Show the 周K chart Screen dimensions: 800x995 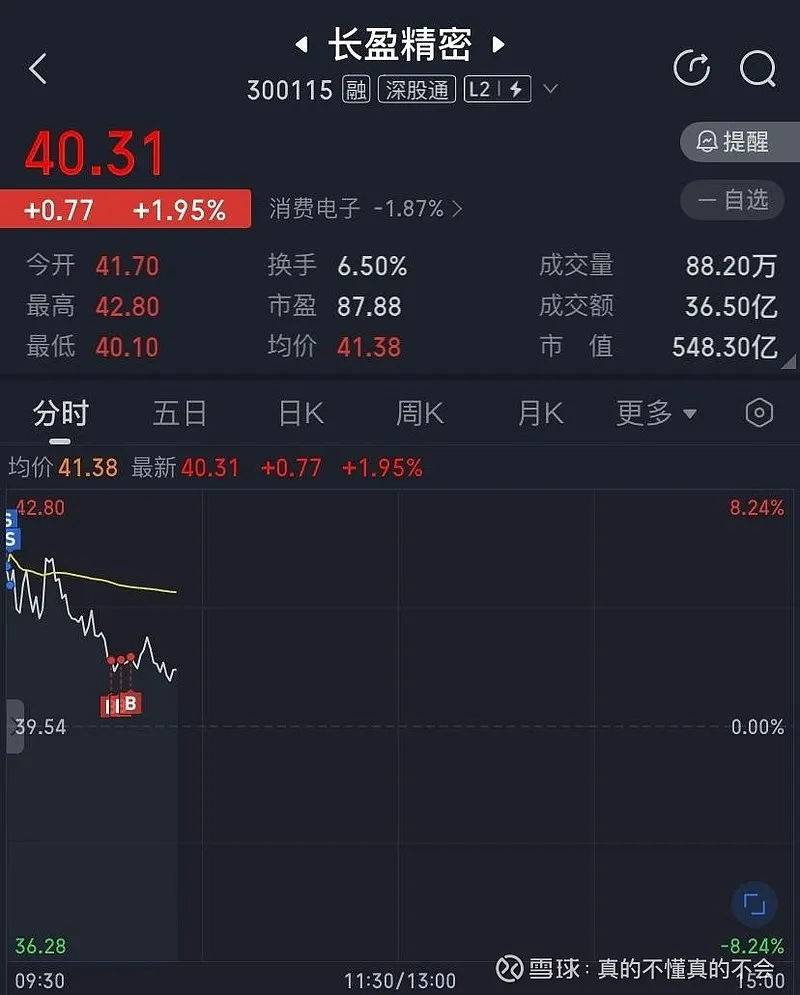pyautogui.click(x=420, y=413)
